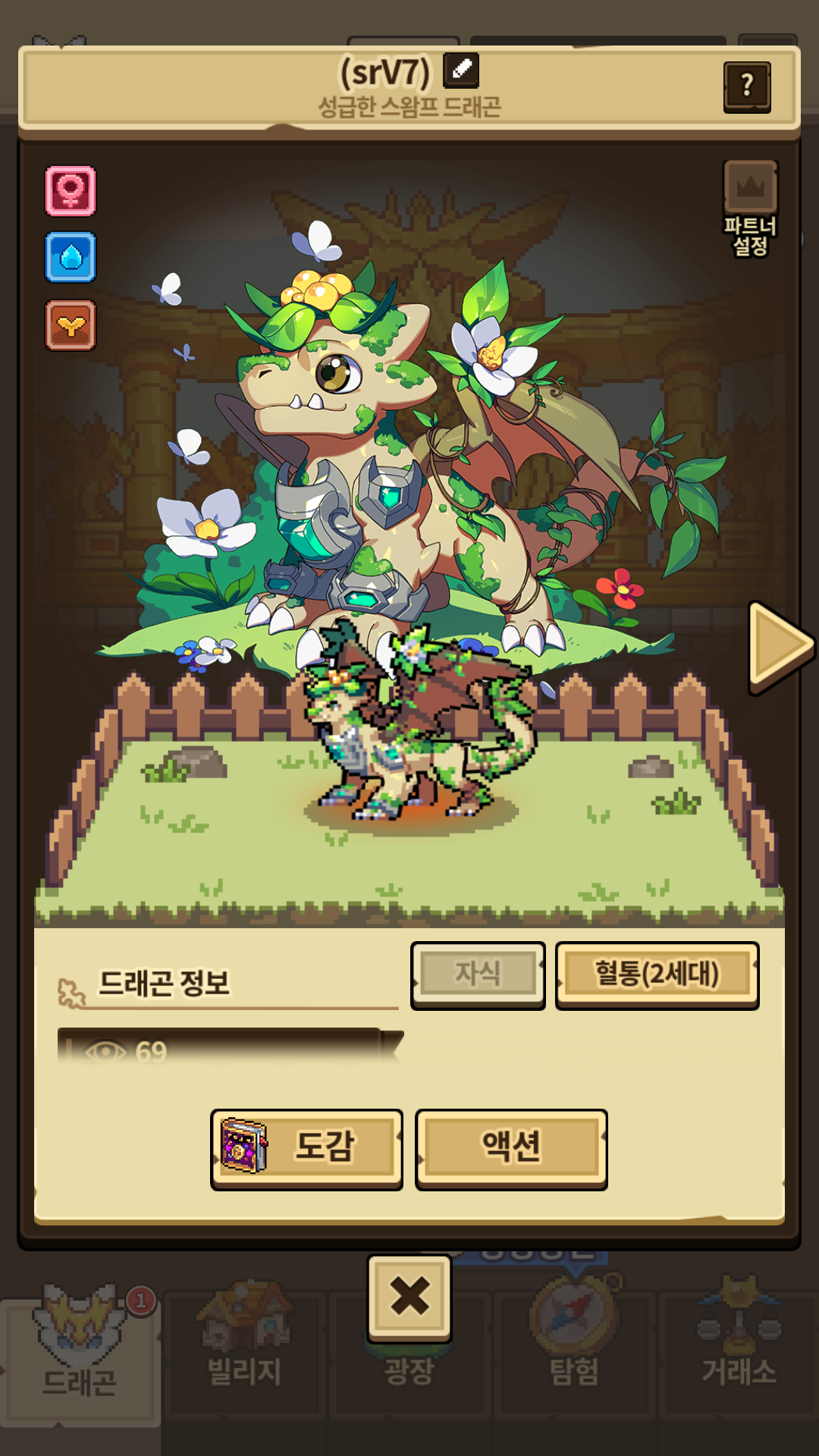Edit the dragon's name with pencil icon
Viewport: 819px width, 1456px height.
point(461,71)
